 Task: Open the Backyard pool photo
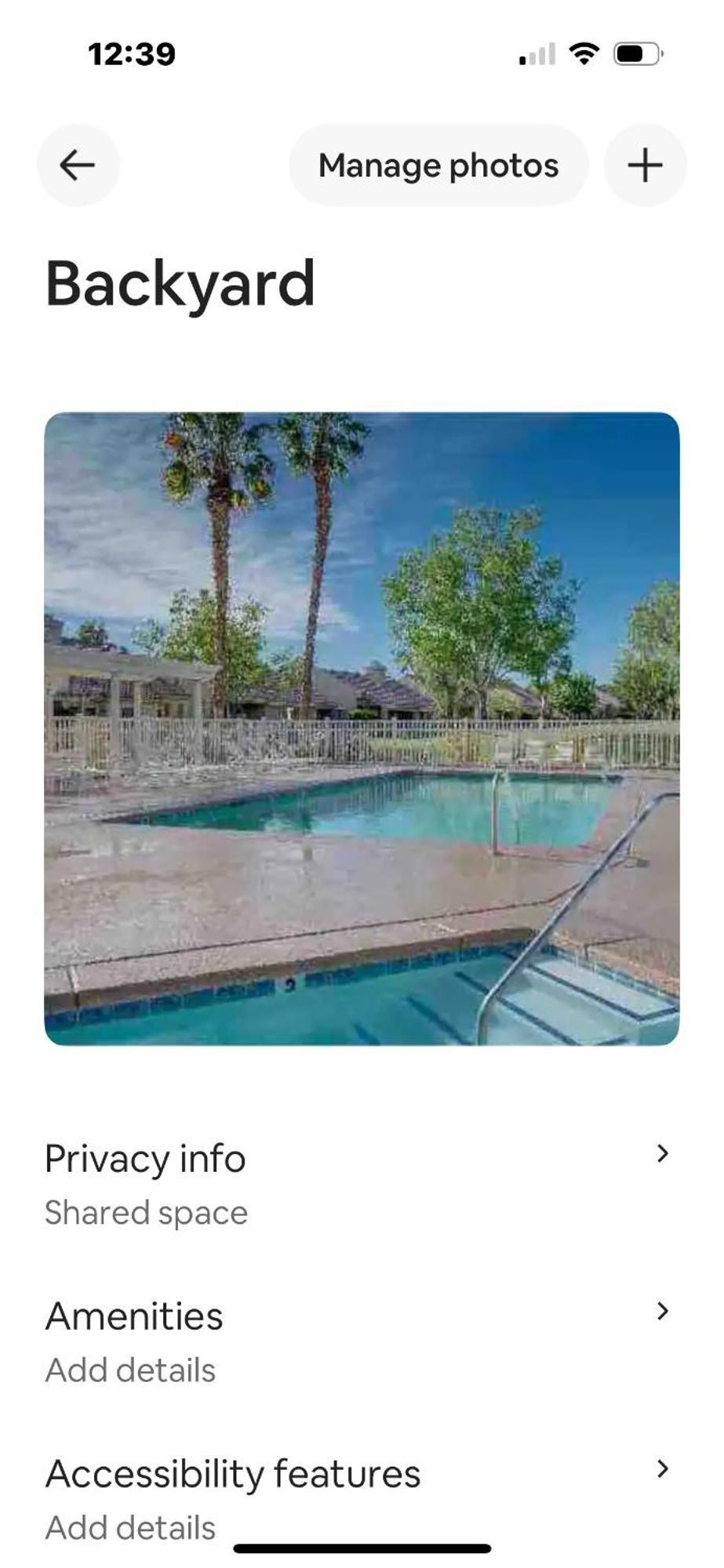click(362, 728)
